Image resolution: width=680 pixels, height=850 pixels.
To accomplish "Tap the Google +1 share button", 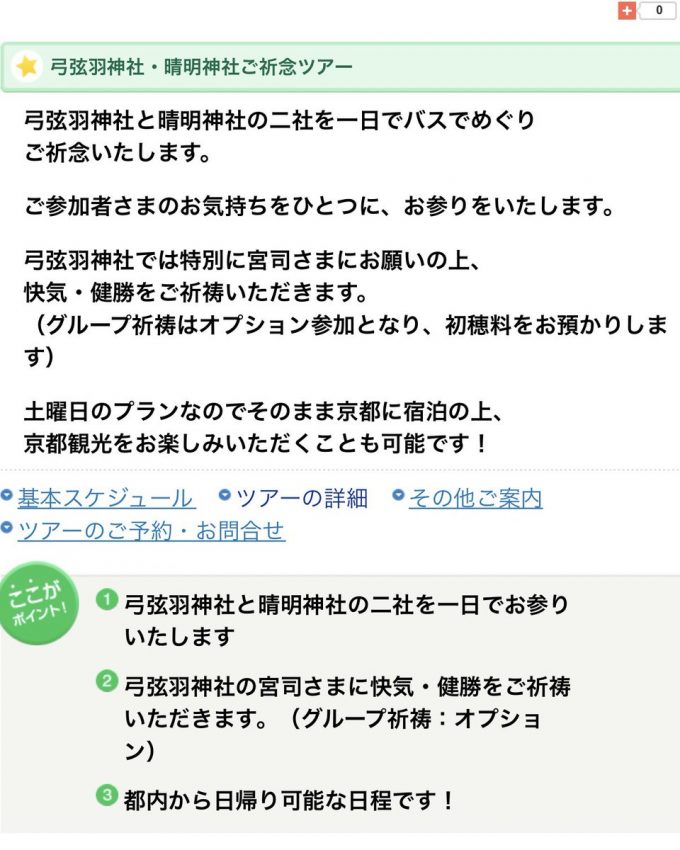I will (x=628, y=12).
